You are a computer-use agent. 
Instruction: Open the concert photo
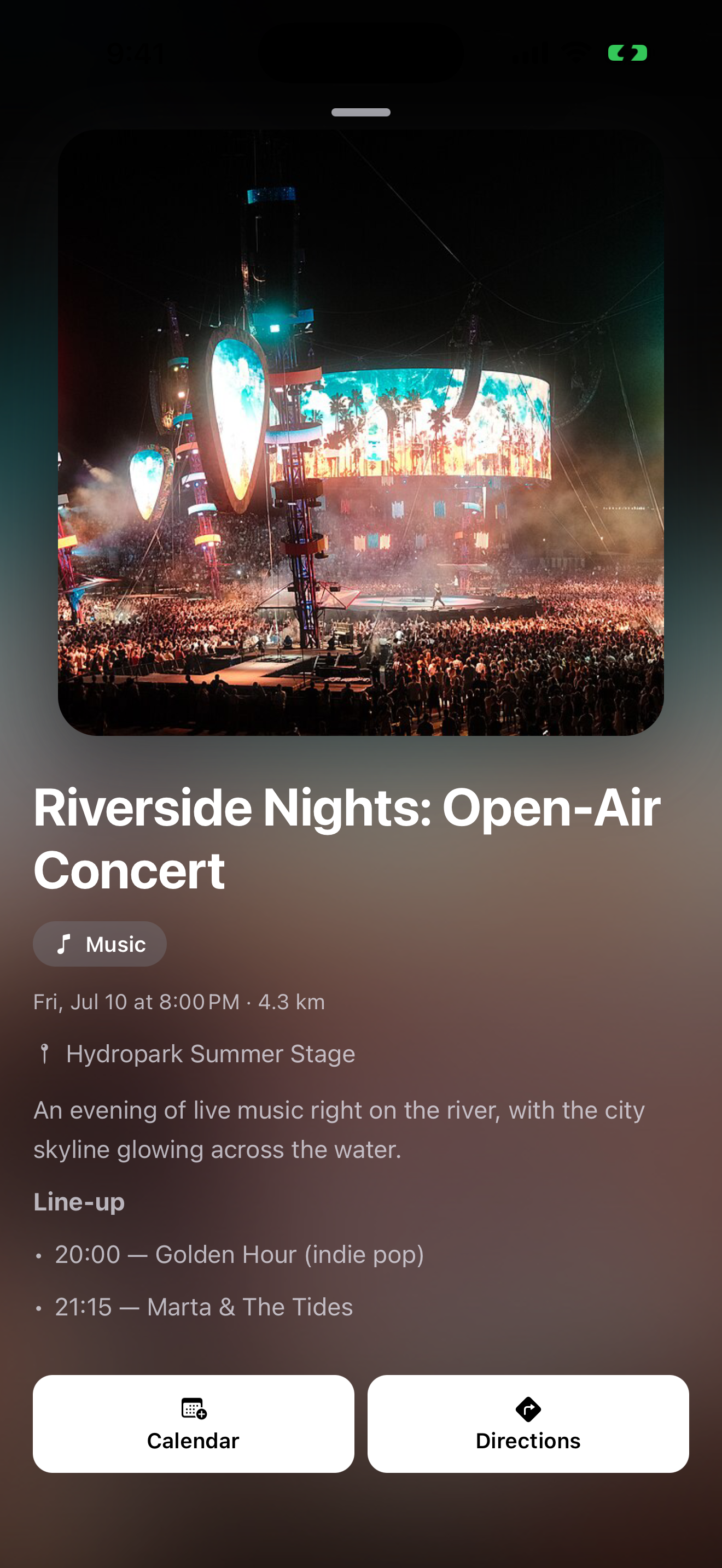click(x=361, y=432)
